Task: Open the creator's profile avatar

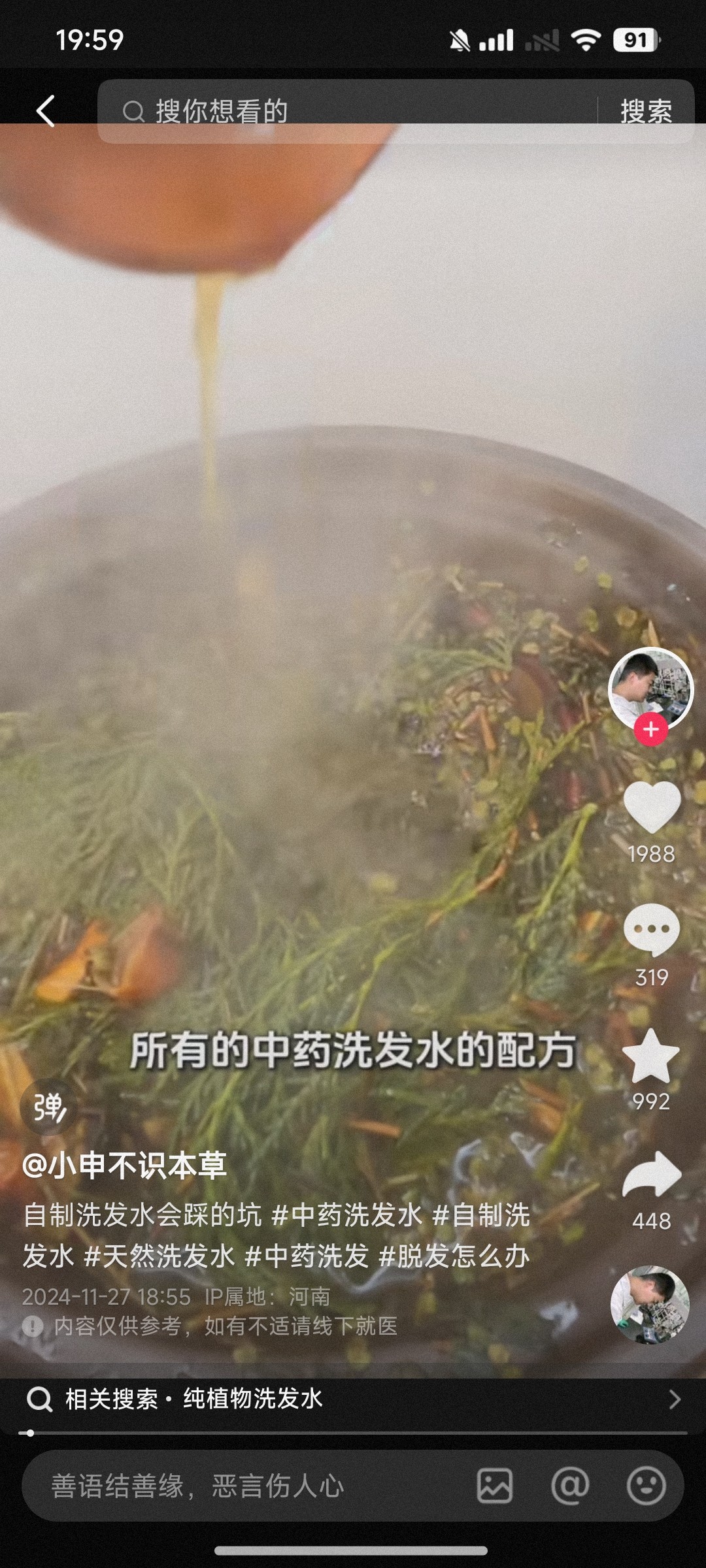Action: pos(650,688)
